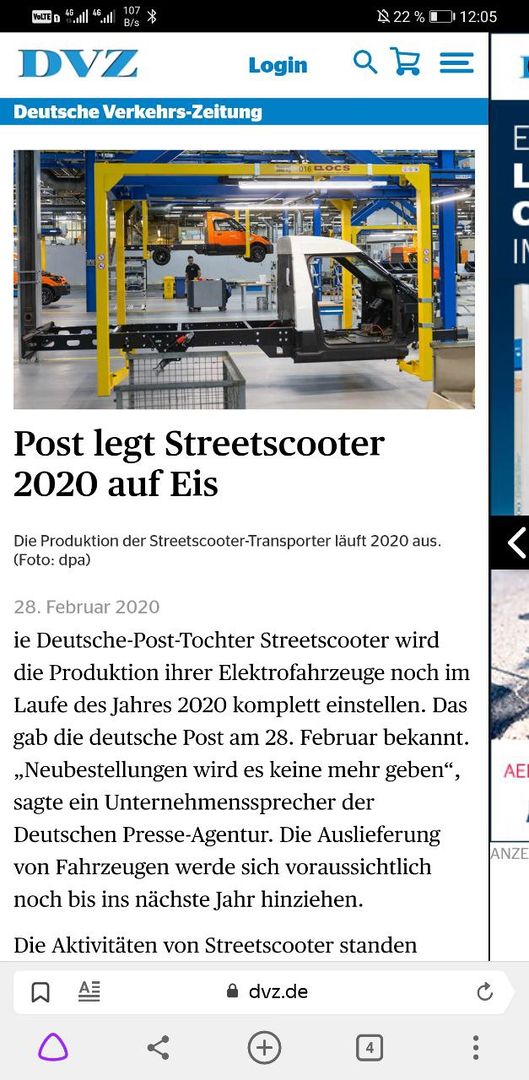Tap the Login link in header
Screen dimensions: 529x1080
coord(278,65)
